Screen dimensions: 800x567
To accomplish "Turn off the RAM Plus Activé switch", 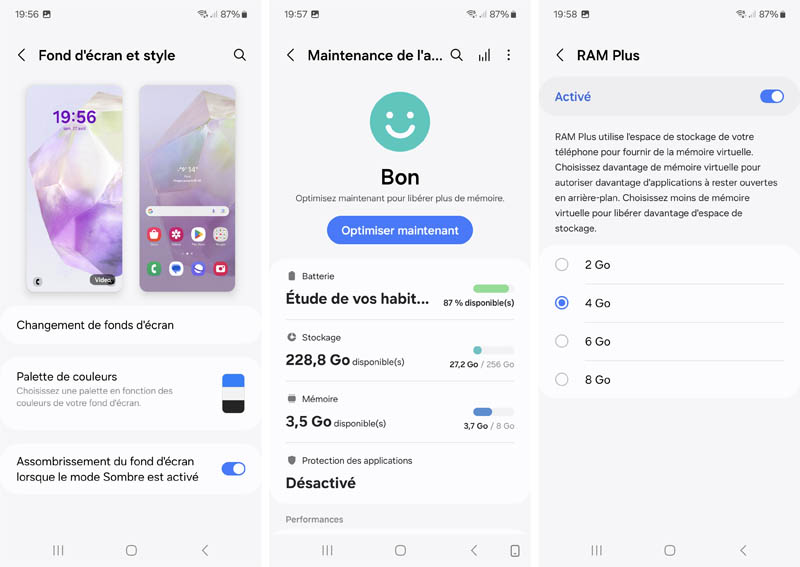I will point(771,97).
